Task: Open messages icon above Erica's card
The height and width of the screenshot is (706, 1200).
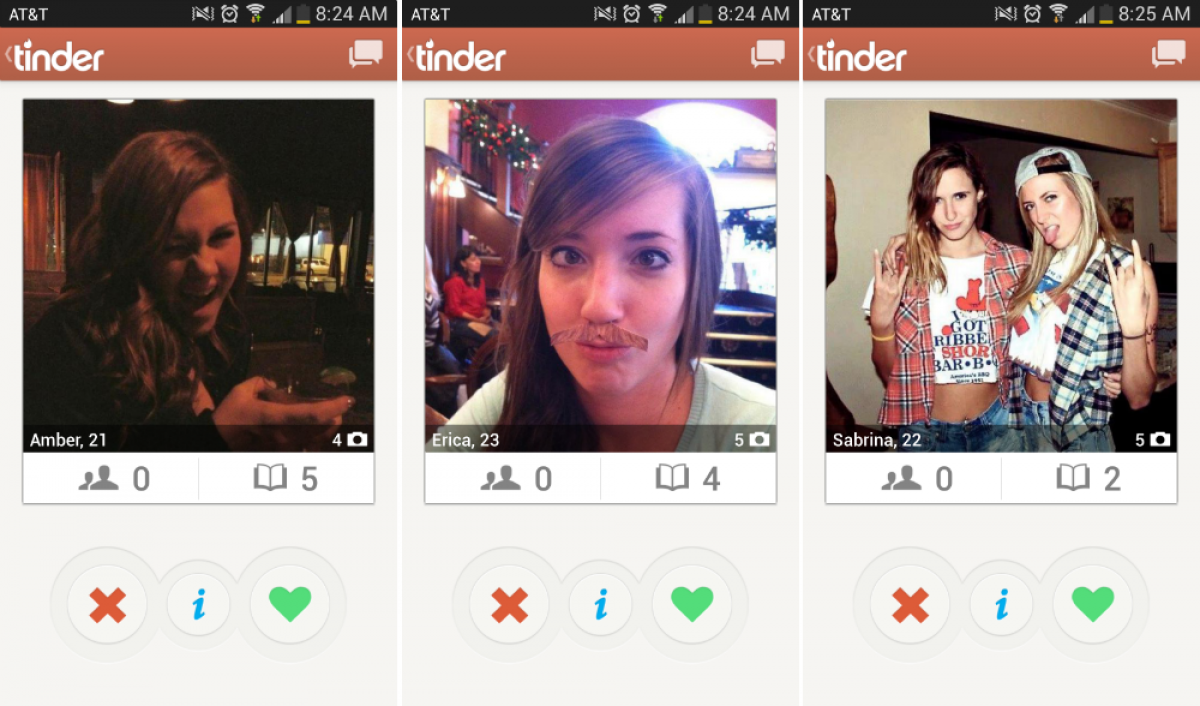Action: [768, 54]
